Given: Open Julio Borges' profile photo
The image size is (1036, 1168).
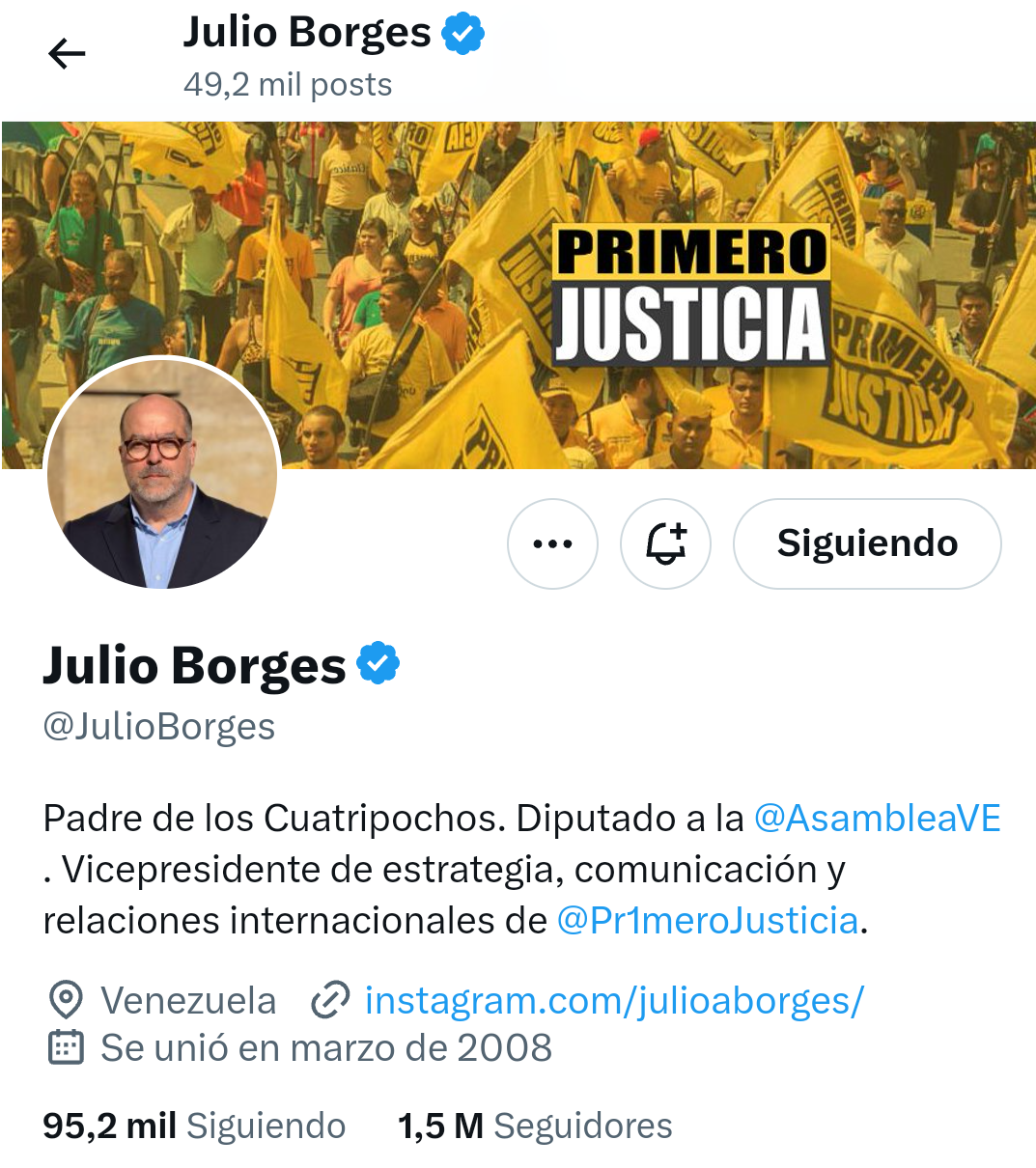Looking at the screenshot, I should [162, 475].
